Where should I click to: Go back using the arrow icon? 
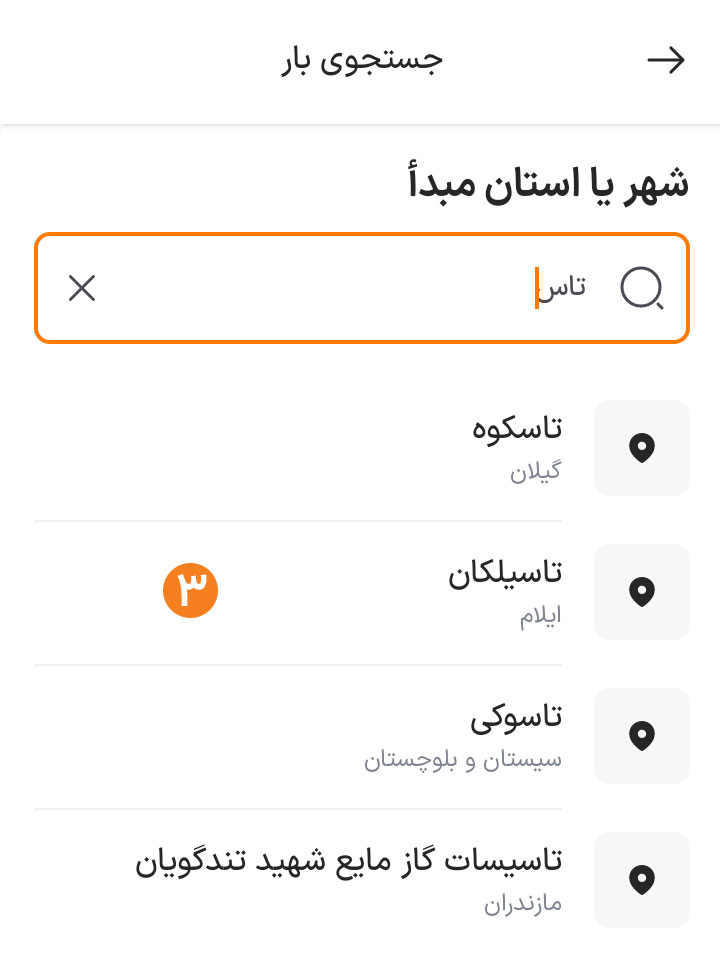pyautogui.click(x=665, y=61)
